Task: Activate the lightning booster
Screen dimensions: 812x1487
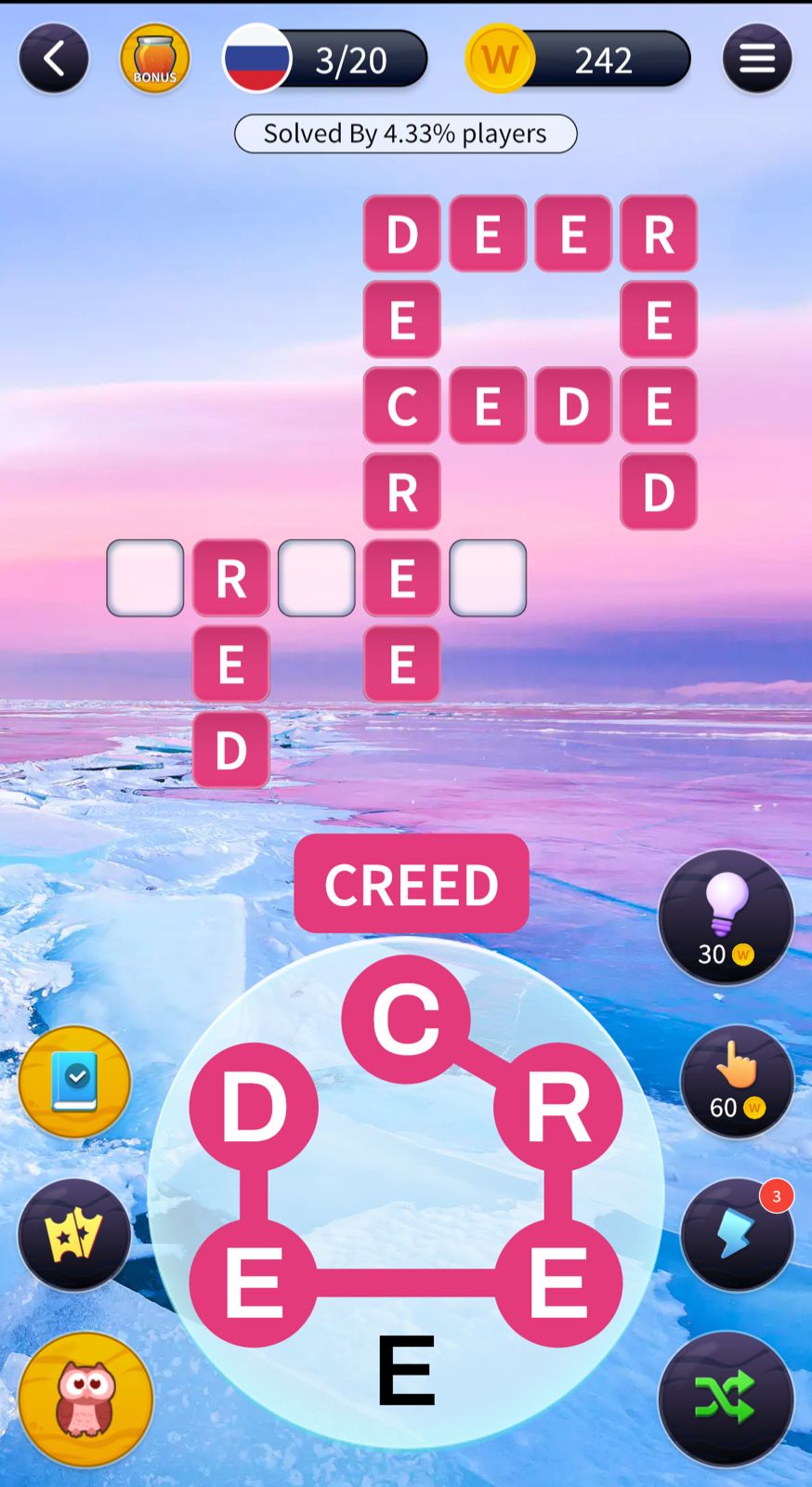Action: click(737, 1235)
